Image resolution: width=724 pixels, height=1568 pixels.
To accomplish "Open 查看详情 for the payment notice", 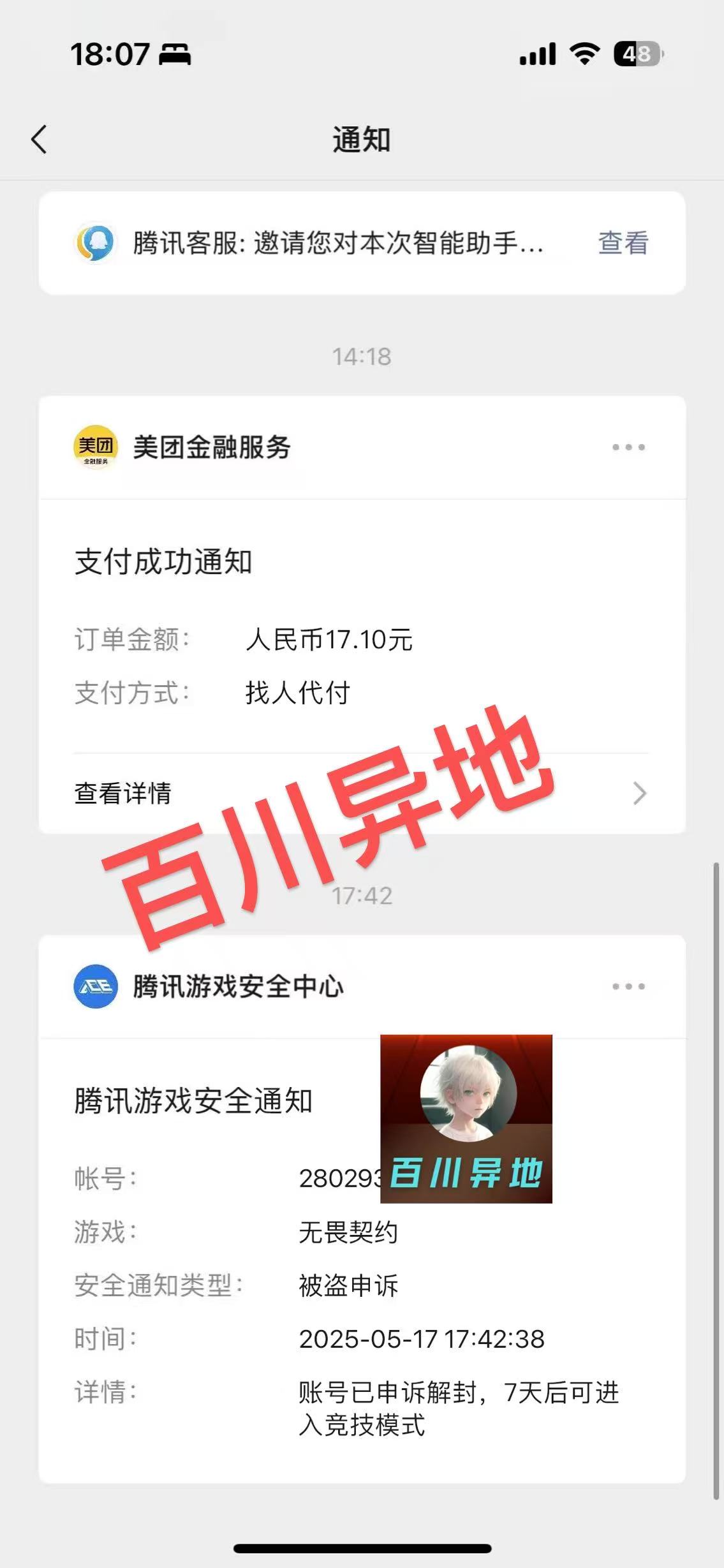I will (362, 793).
